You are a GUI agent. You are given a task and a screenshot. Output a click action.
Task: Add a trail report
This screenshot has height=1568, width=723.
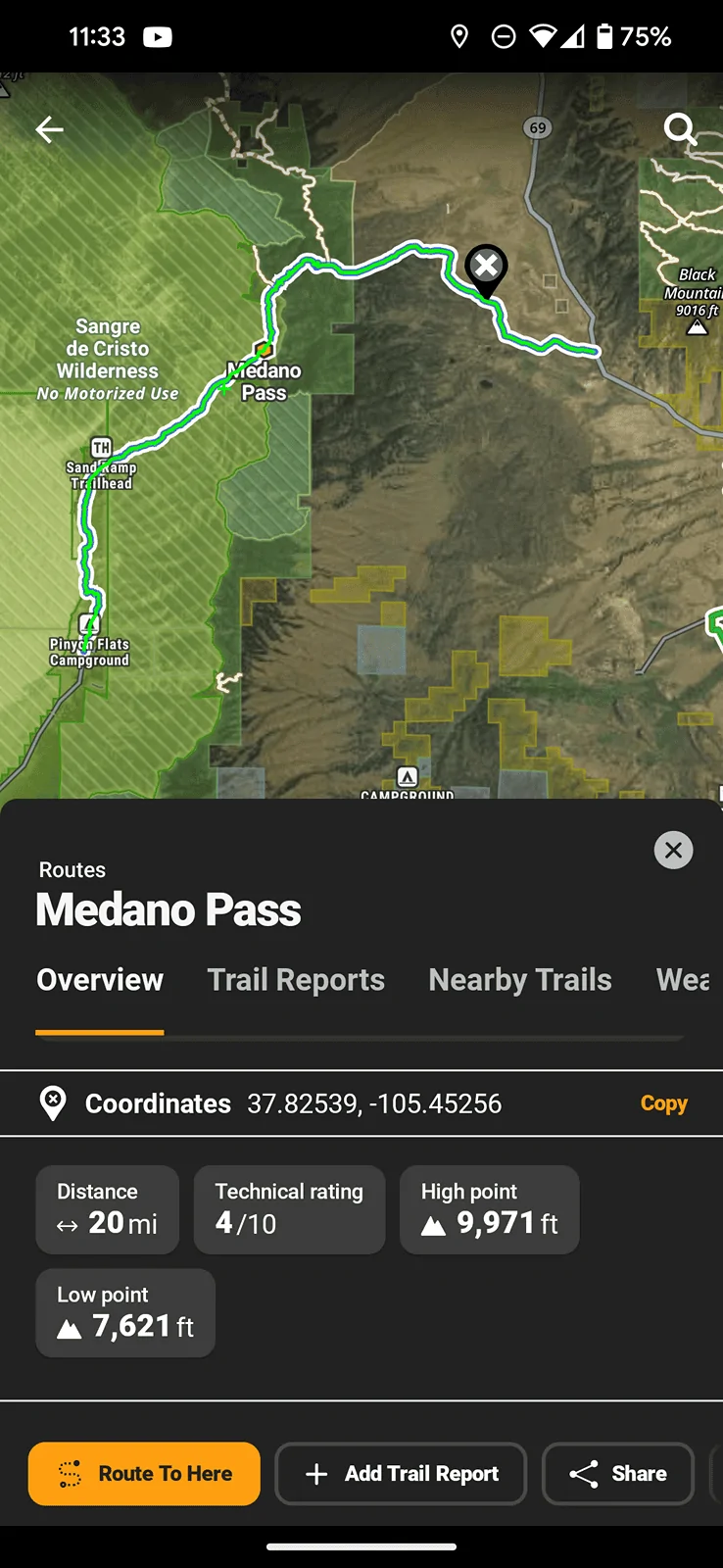click(401, 1474)
